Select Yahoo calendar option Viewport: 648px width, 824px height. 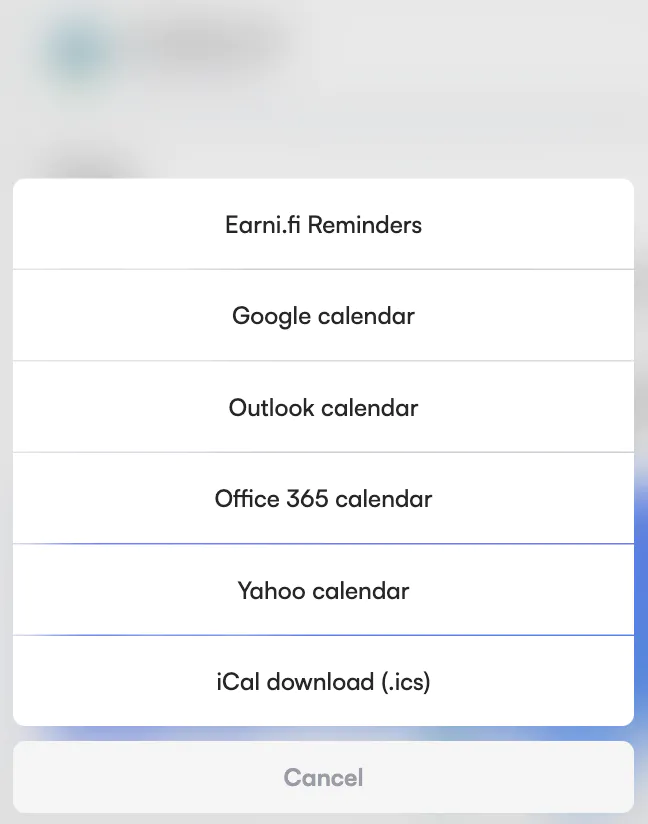[323, 591]
